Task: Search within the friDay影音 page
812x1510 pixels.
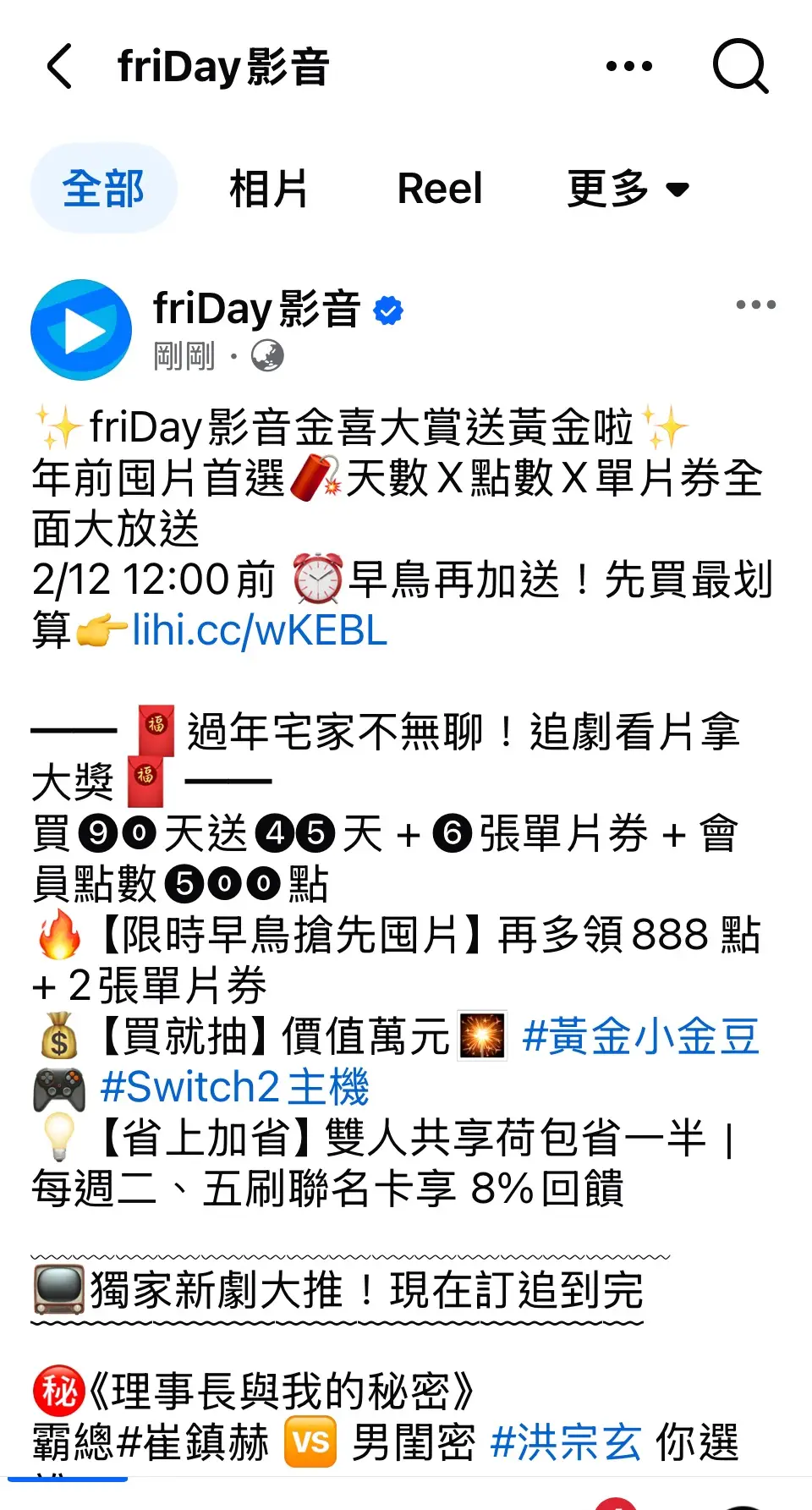Action: pos(740,66)
